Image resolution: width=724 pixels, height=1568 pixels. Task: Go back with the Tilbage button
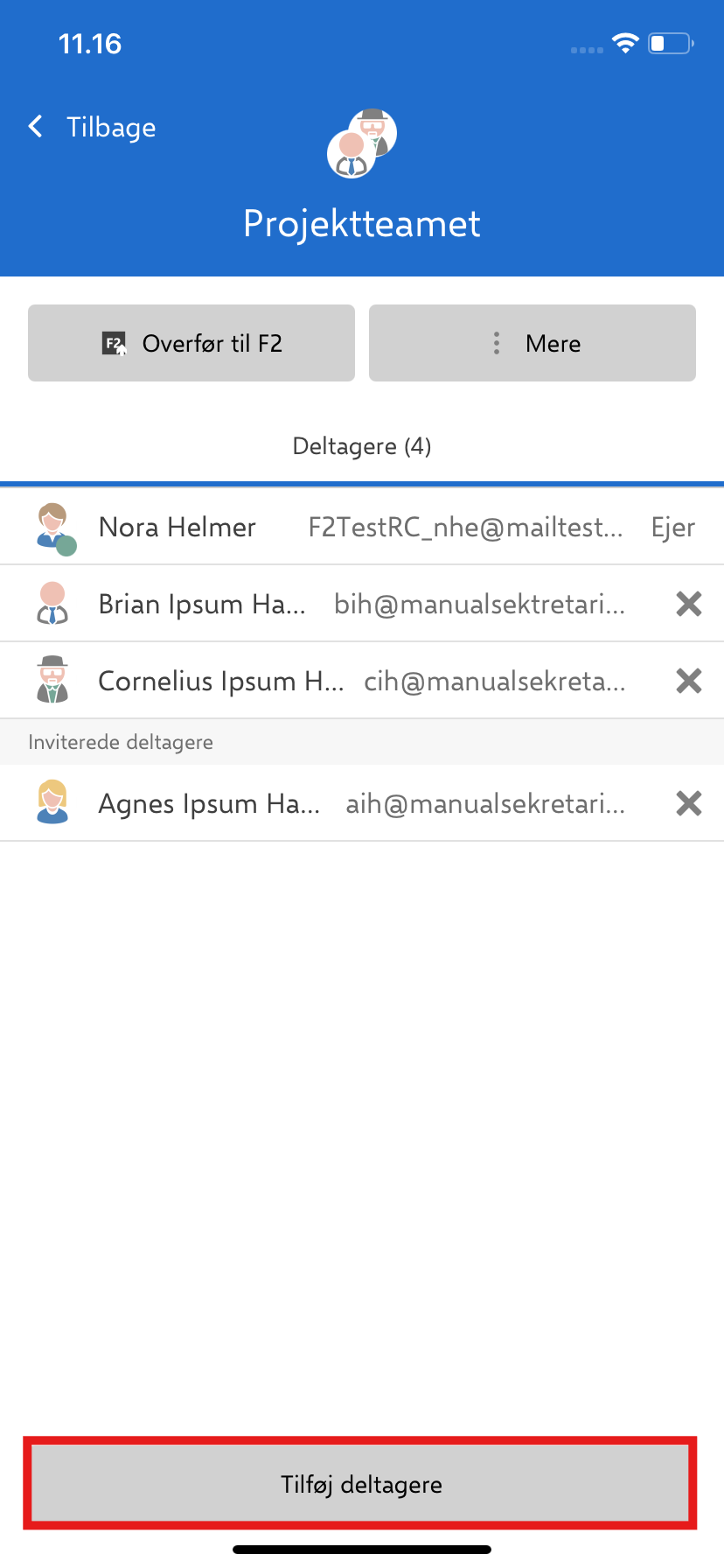(93, 128)
